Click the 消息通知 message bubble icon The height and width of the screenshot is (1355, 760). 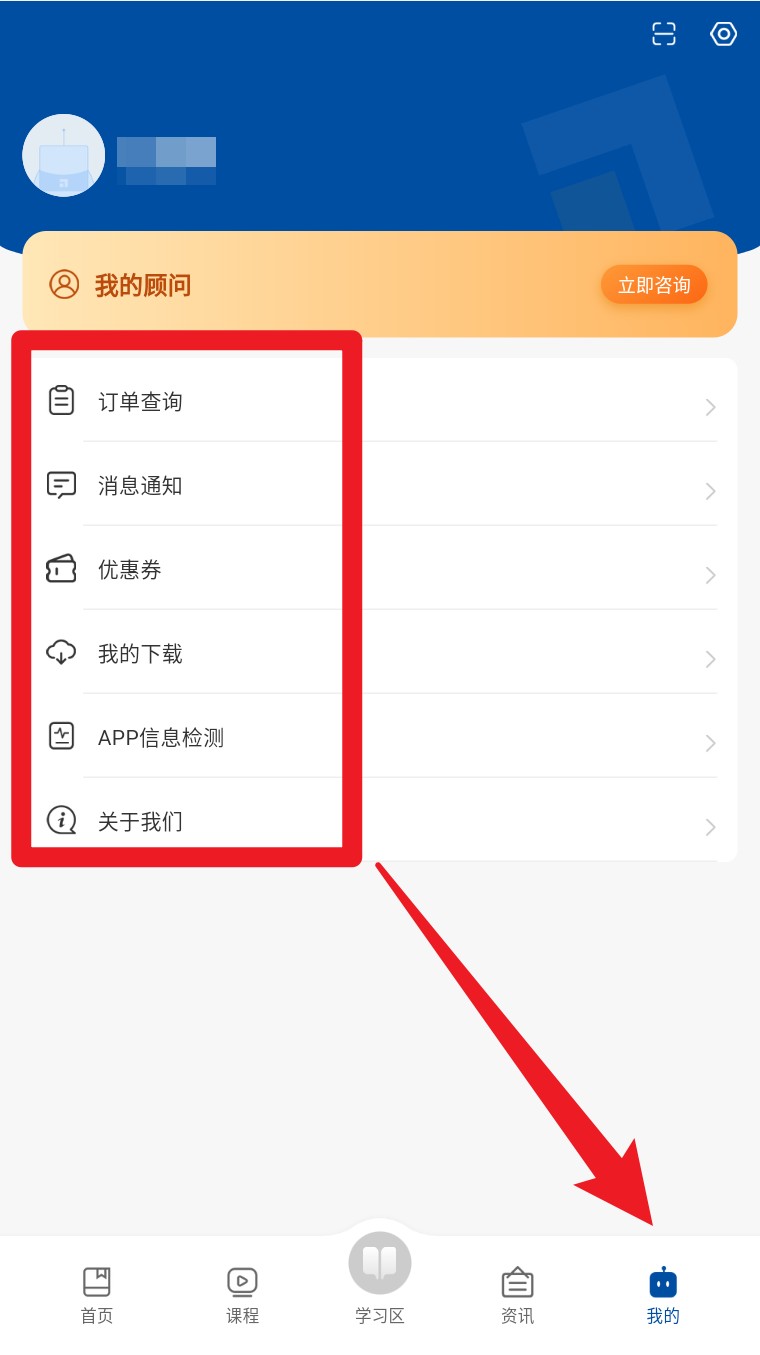[61, 485]
